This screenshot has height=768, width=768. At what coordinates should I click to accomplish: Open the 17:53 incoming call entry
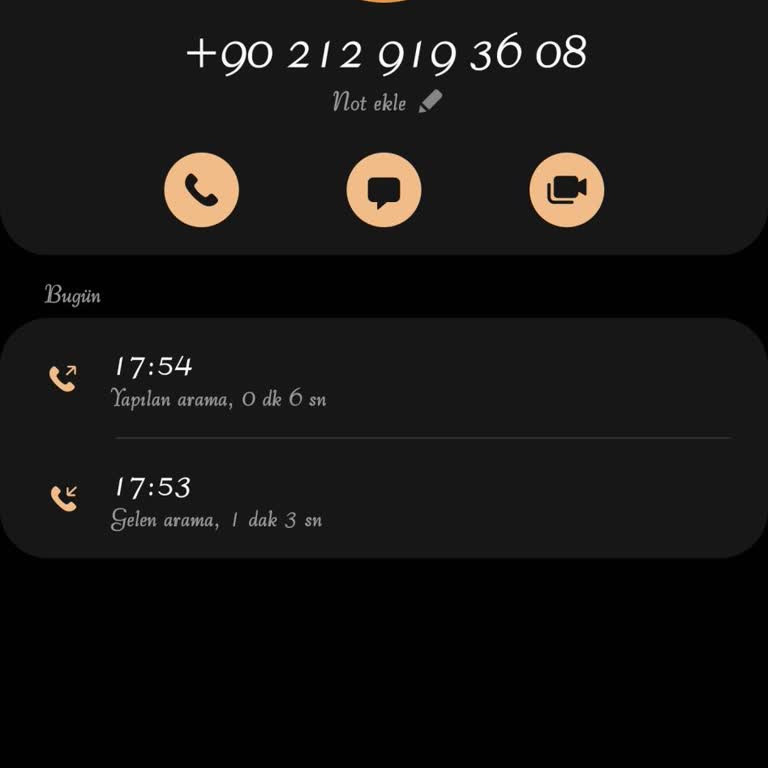tap(384, 500)
